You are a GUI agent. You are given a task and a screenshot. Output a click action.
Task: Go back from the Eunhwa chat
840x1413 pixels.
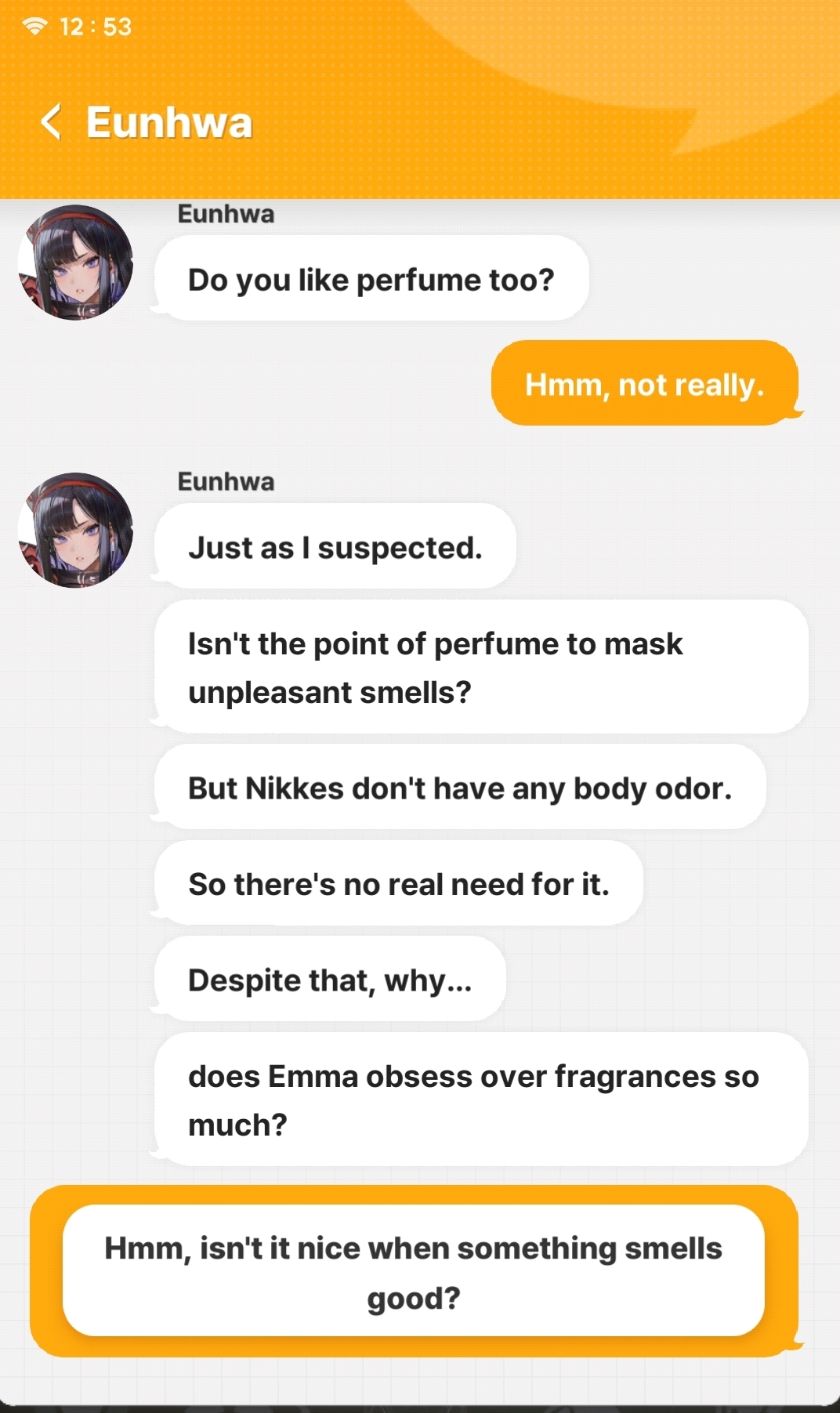pos(51,122)
